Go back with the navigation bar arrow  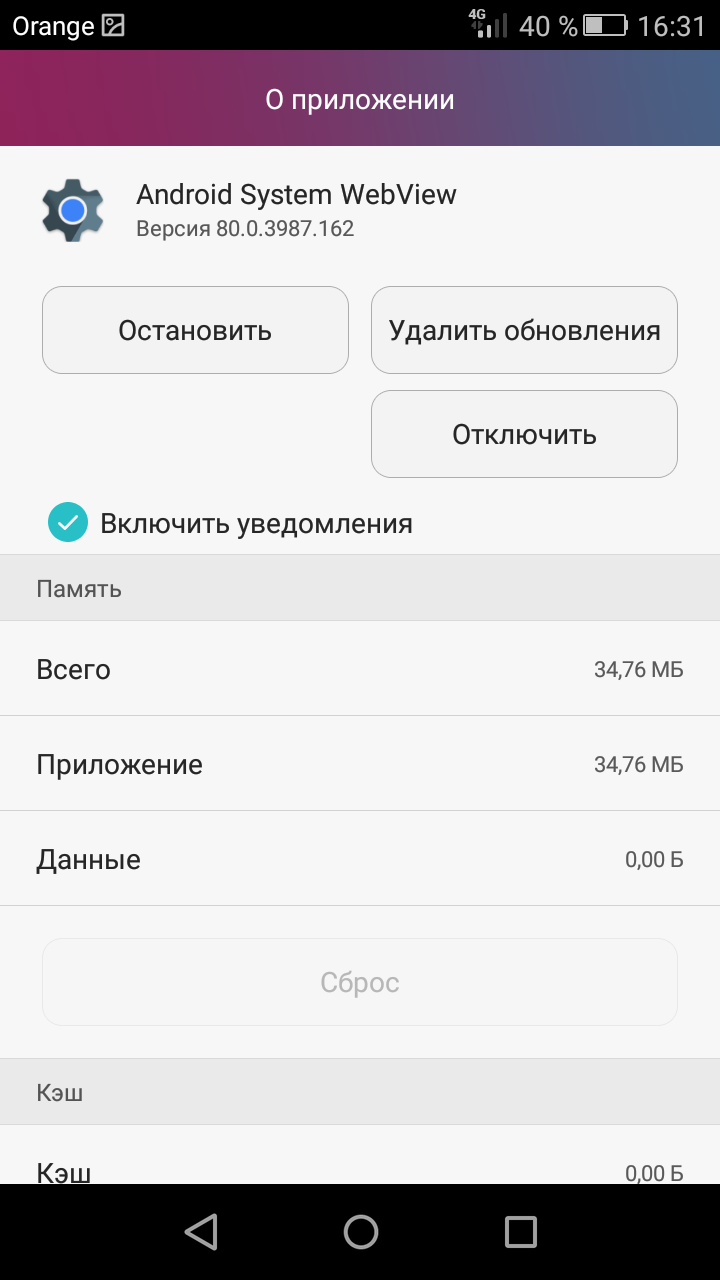[201, 1232]
